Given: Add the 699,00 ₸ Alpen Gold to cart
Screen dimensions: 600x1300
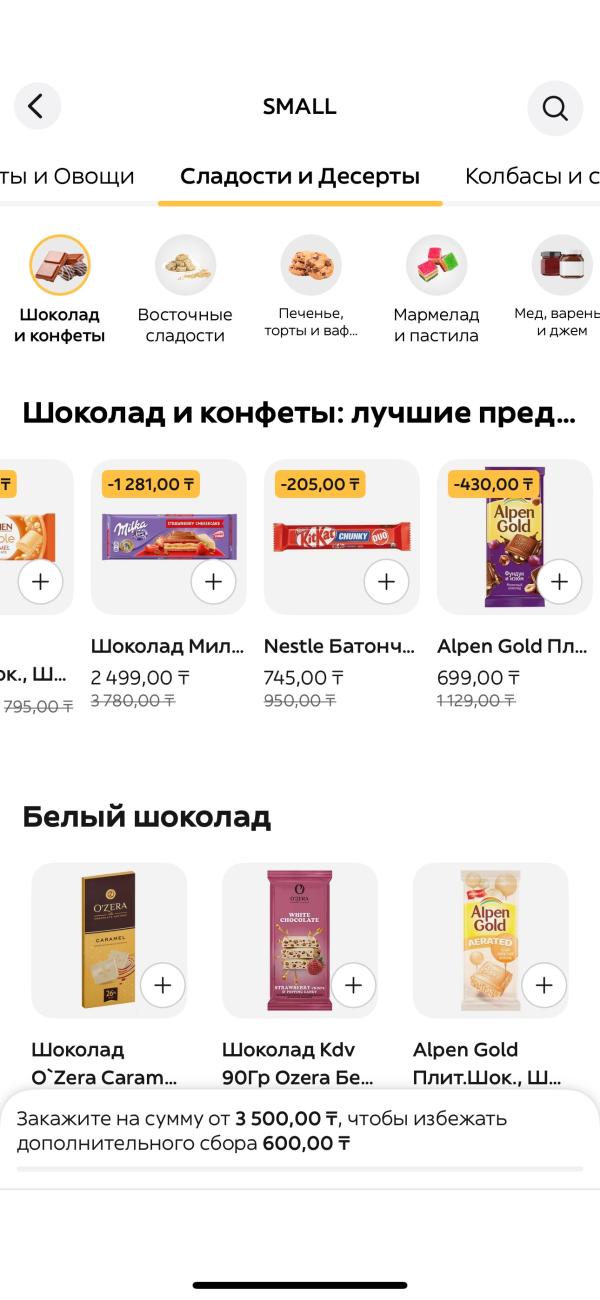Looking at the screenshot, I should (559, 582).
